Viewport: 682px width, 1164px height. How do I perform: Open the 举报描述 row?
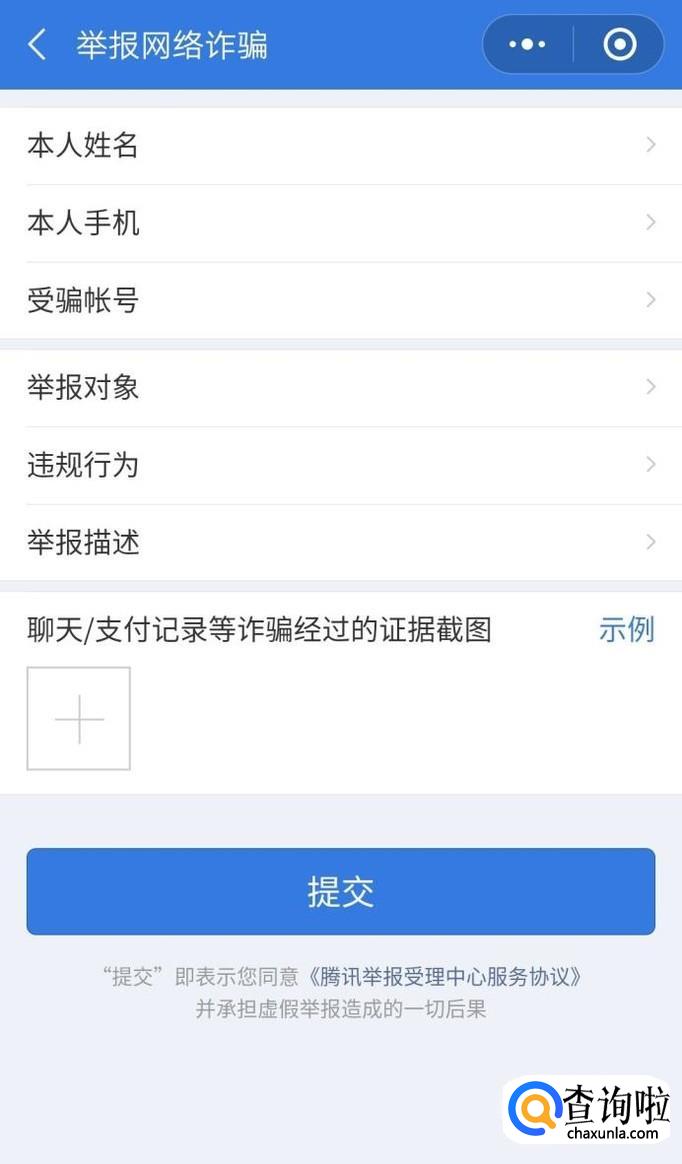340,543
